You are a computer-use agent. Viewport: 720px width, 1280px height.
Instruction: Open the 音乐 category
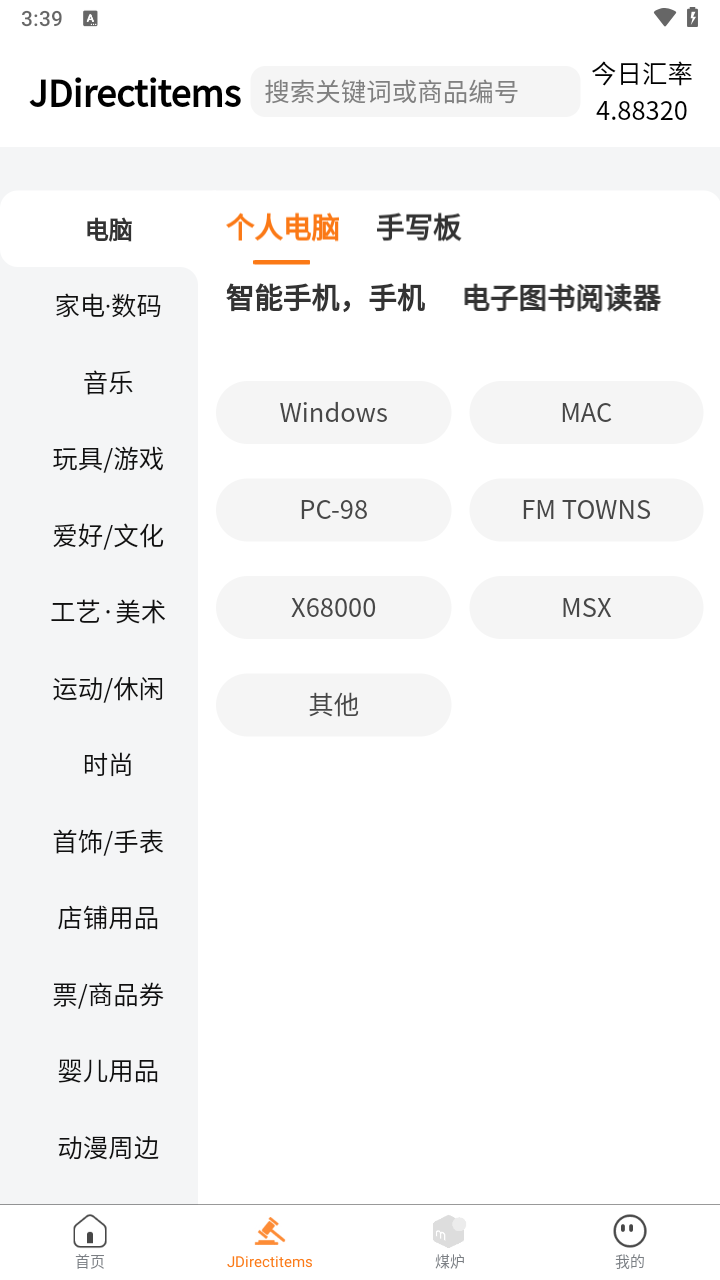[x=108, y=383]
